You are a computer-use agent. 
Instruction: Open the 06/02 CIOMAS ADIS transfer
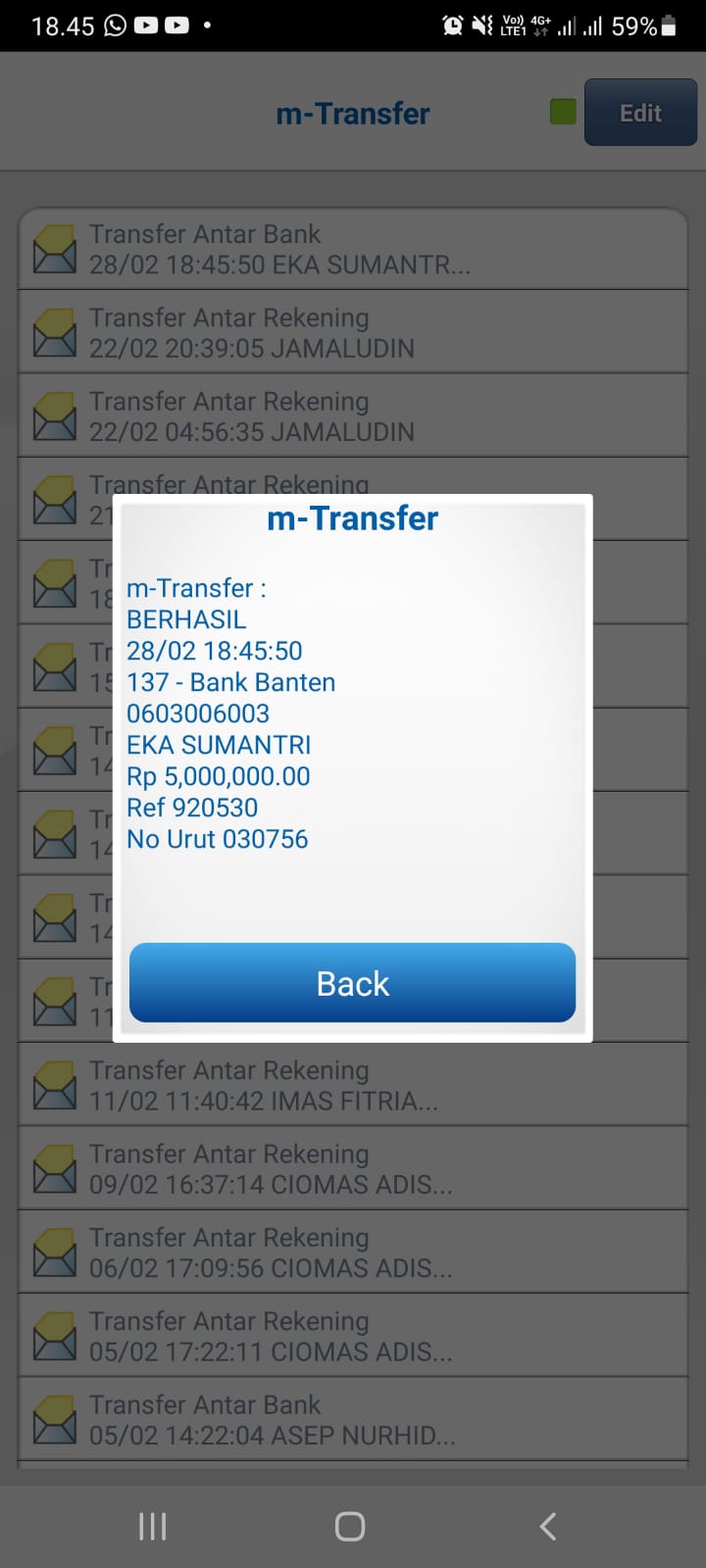click(x=353, y=1251)
